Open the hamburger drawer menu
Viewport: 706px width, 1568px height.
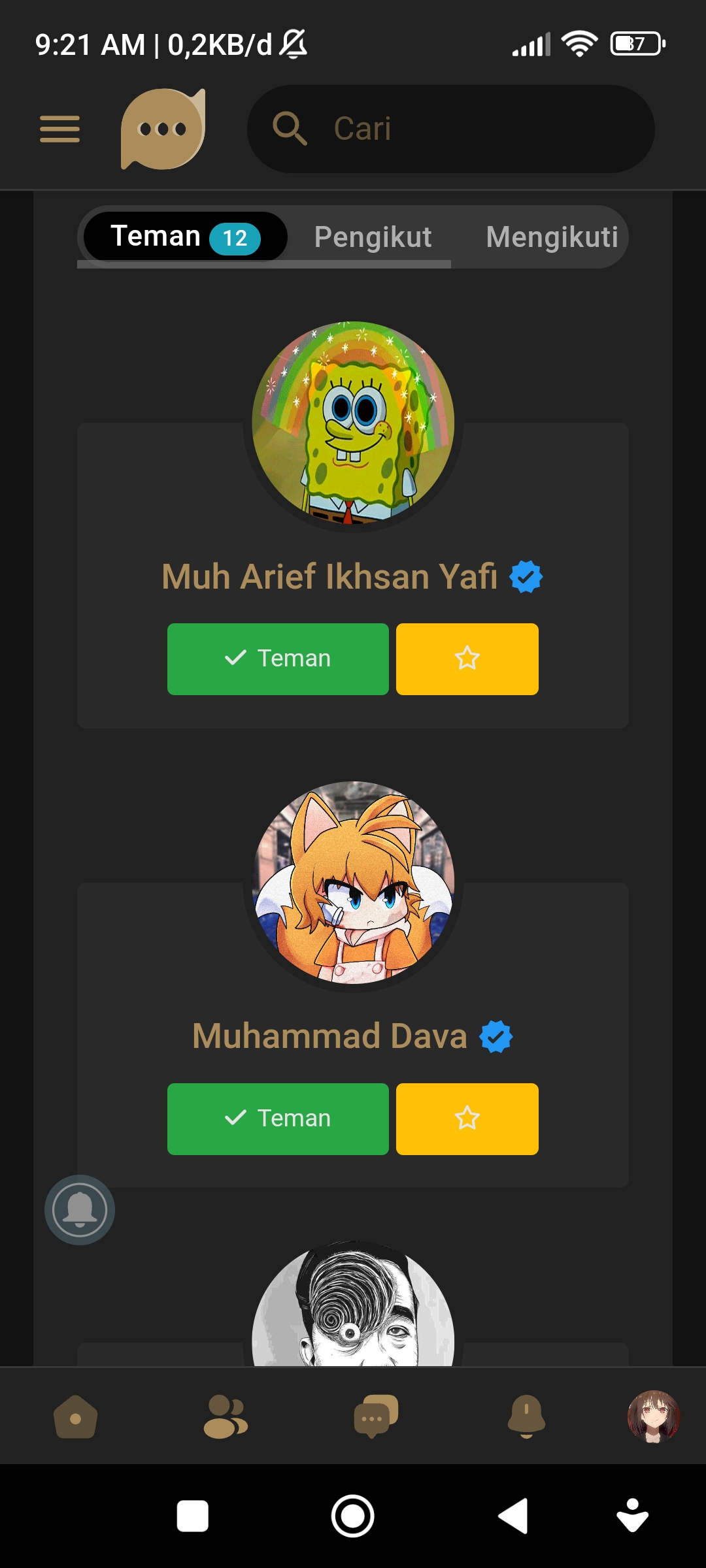(59, 129)
